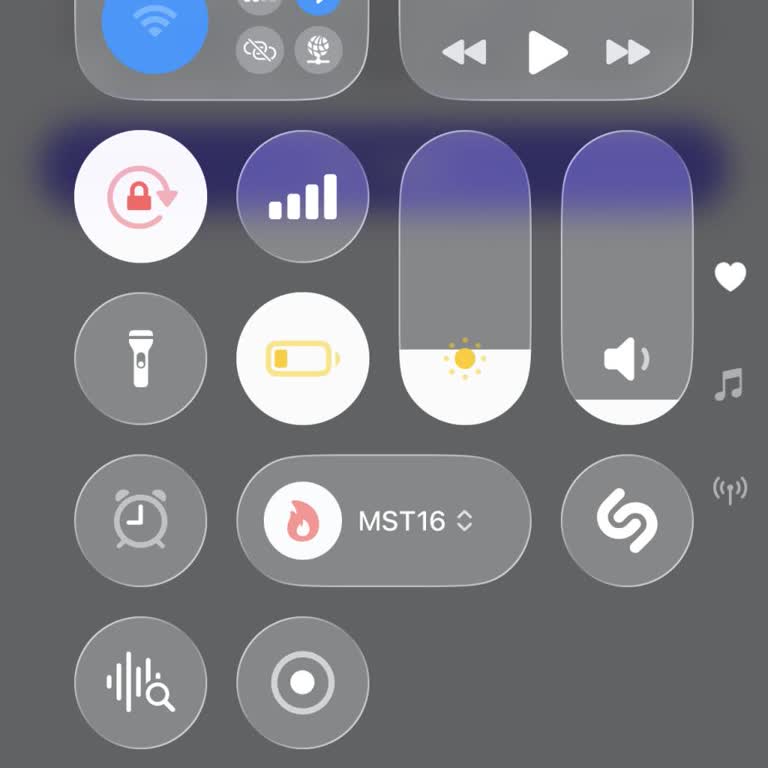Skip back to the previous track
This screenshot has width=768, height=768.
[x=465, y=52]
